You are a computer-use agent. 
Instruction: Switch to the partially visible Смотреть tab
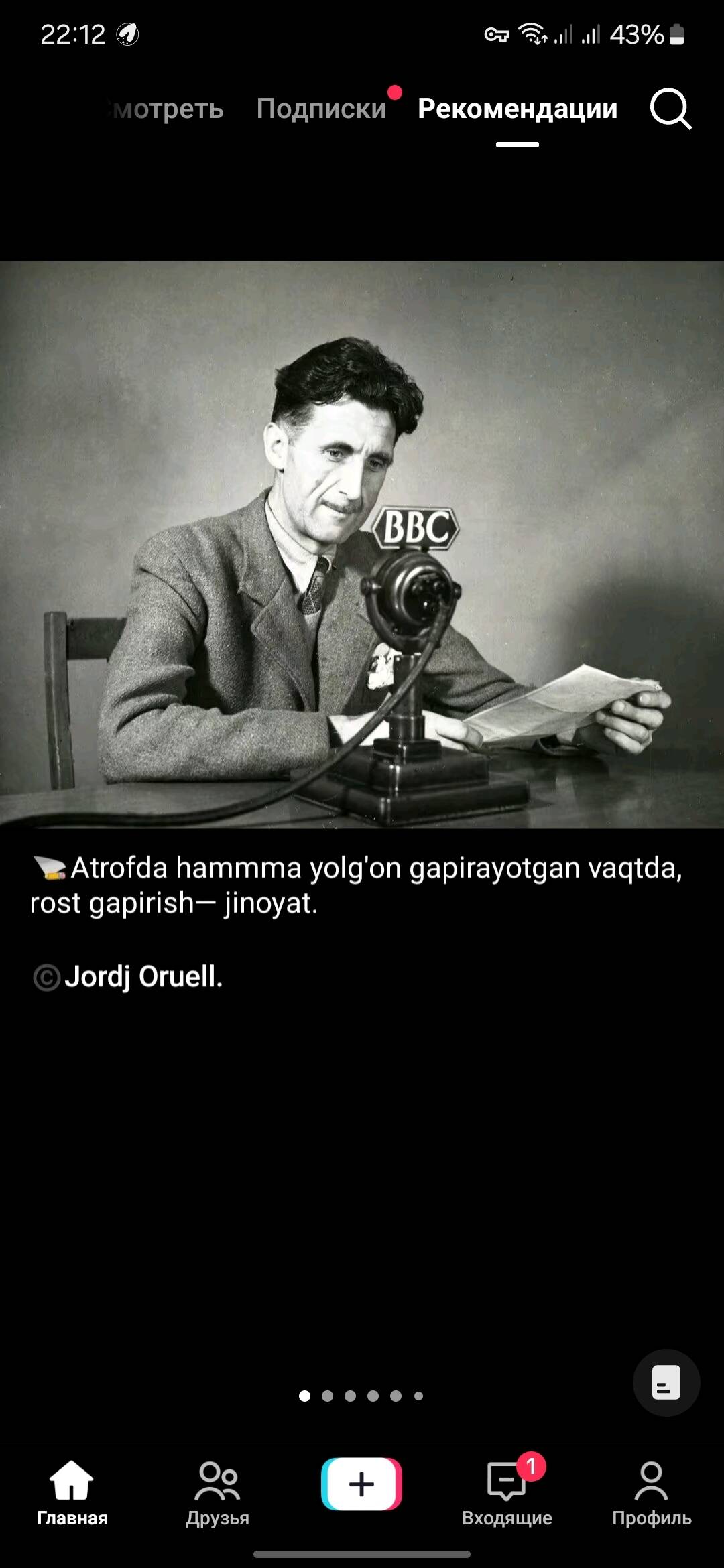pyautogui.click(x=168, y=109)
